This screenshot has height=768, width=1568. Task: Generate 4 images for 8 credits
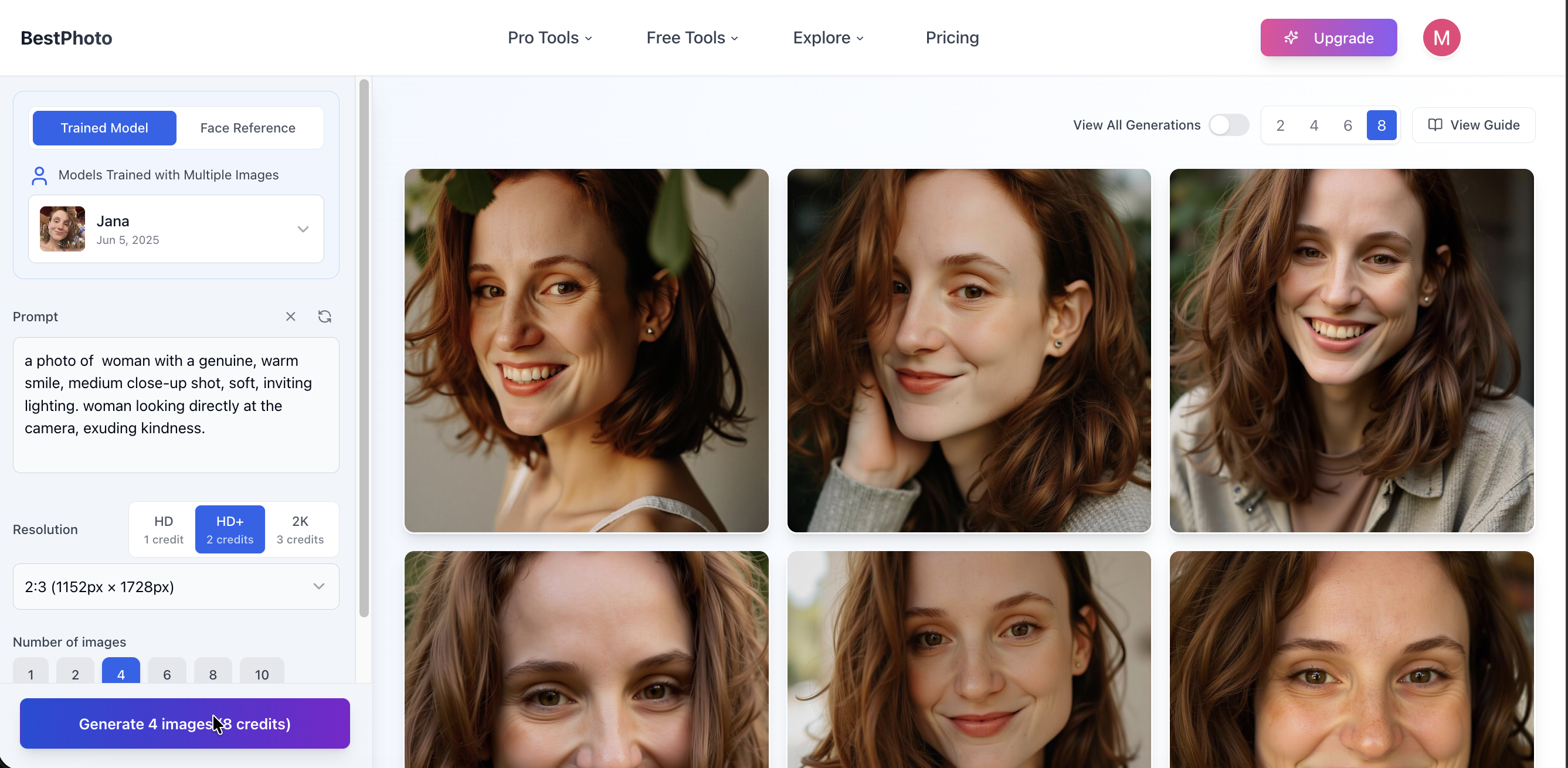tap(185, 723)
